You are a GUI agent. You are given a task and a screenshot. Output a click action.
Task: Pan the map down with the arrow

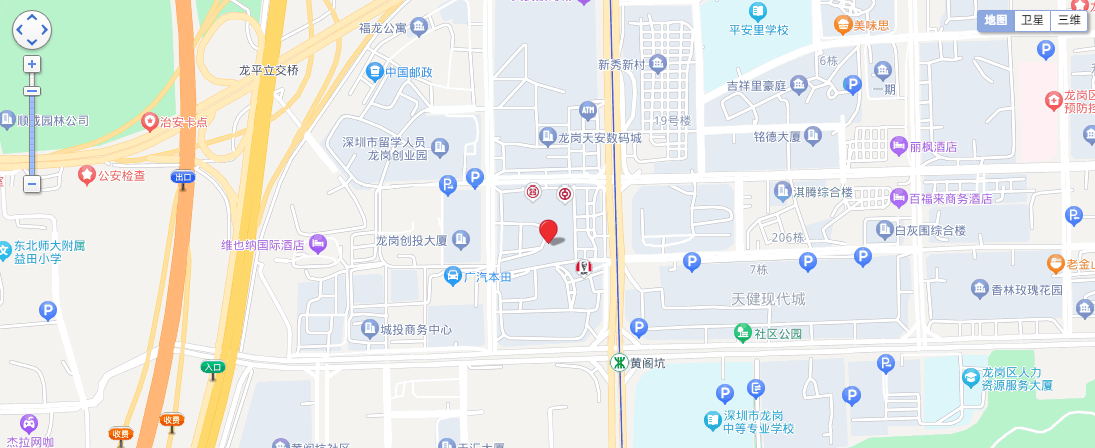pyautogui.click(x=32, y=43)
